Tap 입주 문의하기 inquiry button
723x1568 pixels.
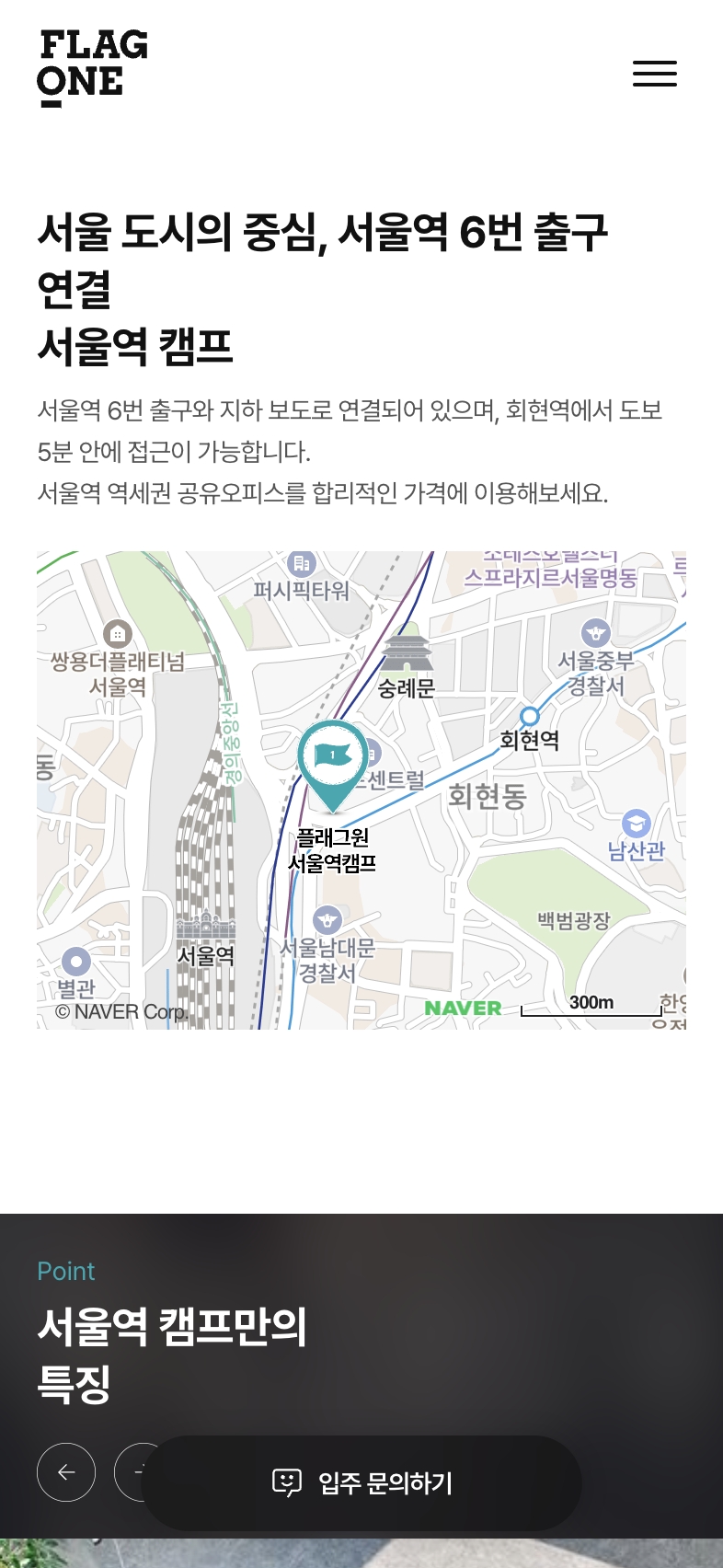(x=361, y=1482)
